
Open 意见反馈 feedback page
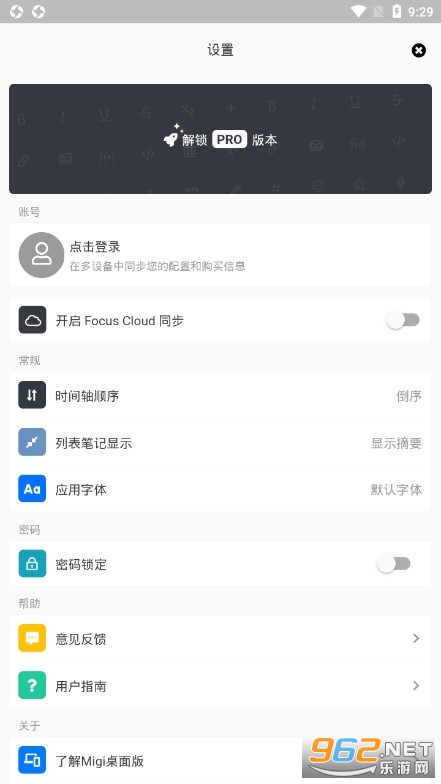click(x=220, y=638)
